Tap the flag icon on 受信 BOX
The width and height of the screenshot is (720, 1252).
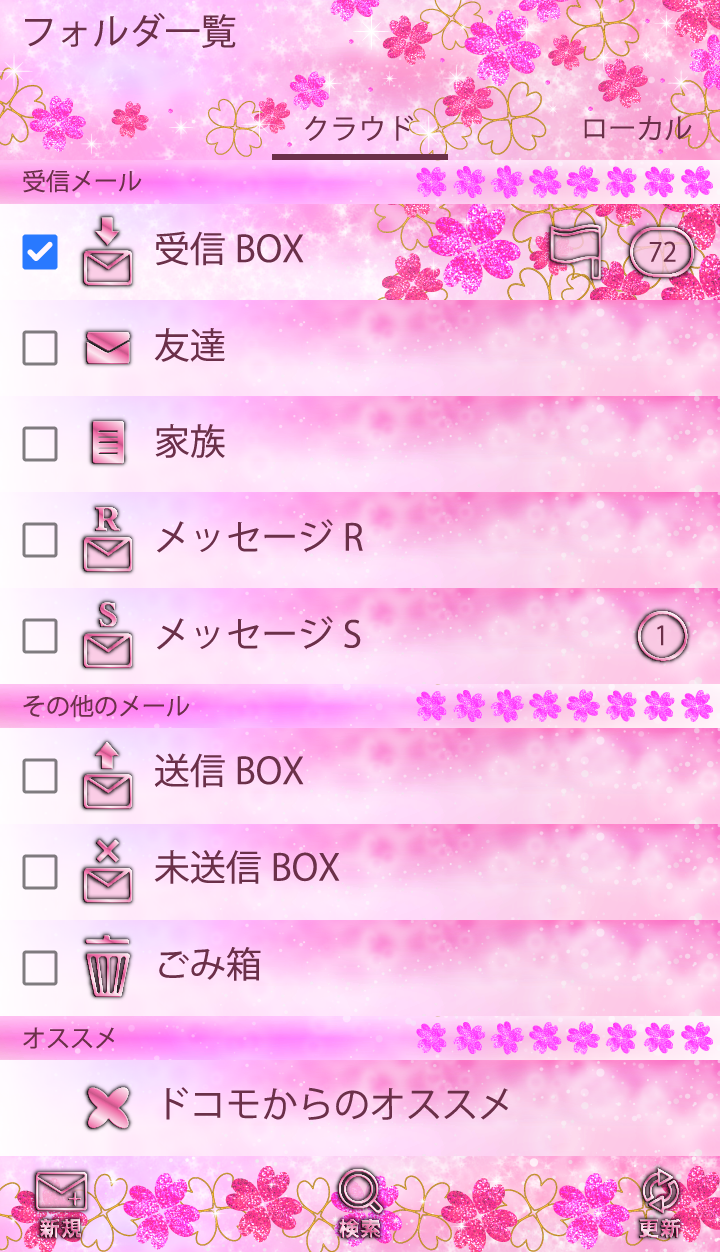click(576, 251)
